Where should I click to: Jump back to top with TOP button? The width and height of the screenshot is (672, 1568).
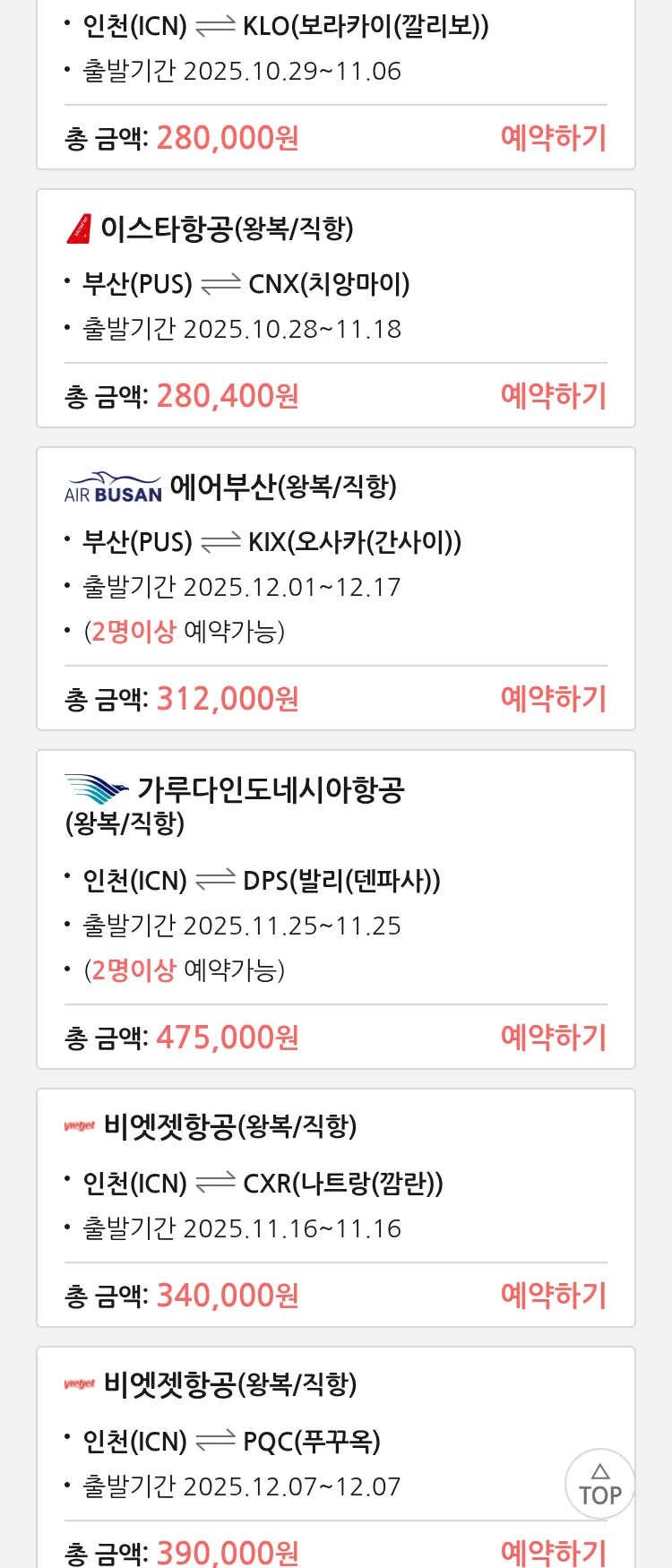click(599, 1484)
